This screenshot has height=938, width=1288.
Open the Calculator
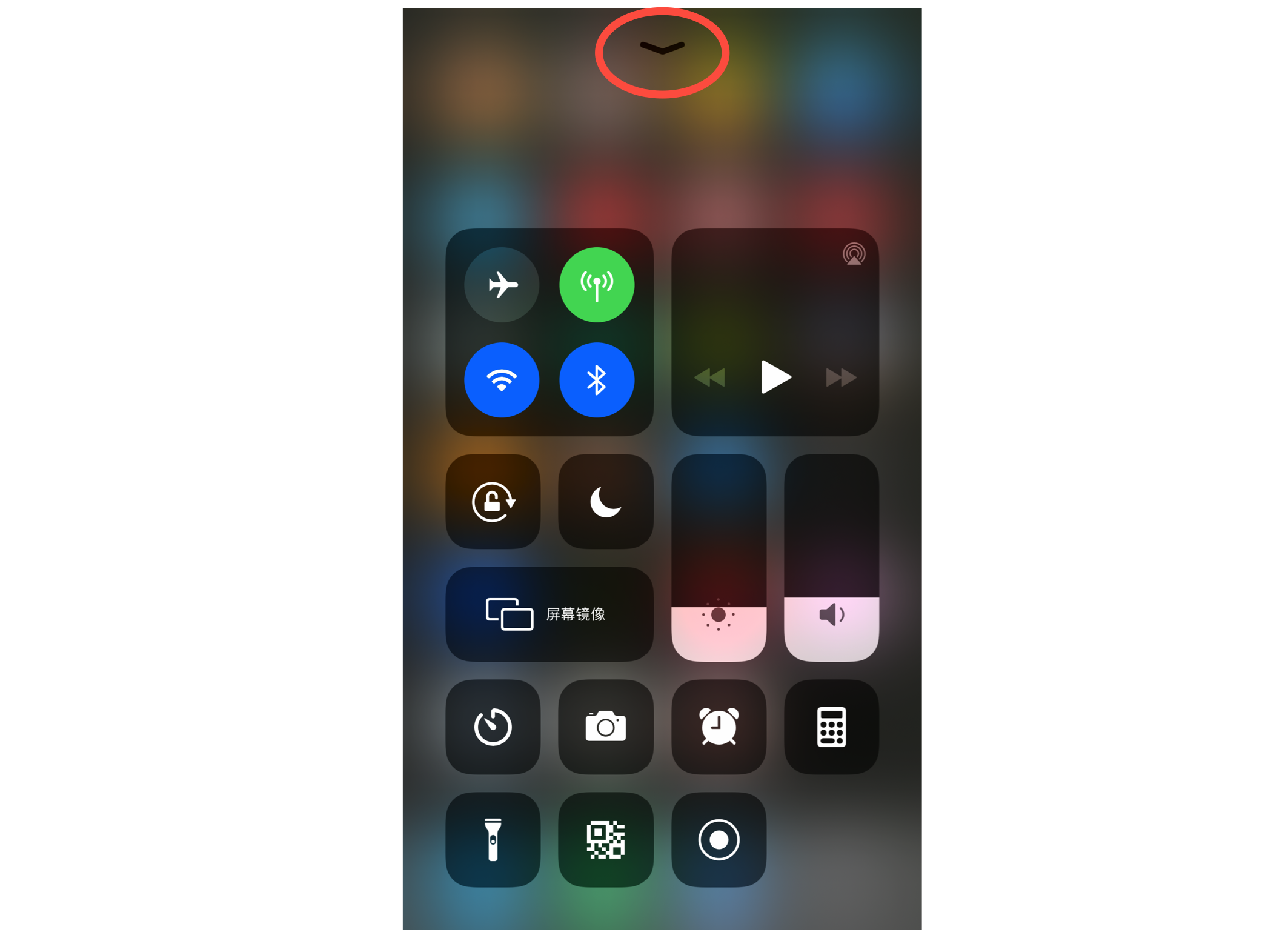(x=831, y=727)
